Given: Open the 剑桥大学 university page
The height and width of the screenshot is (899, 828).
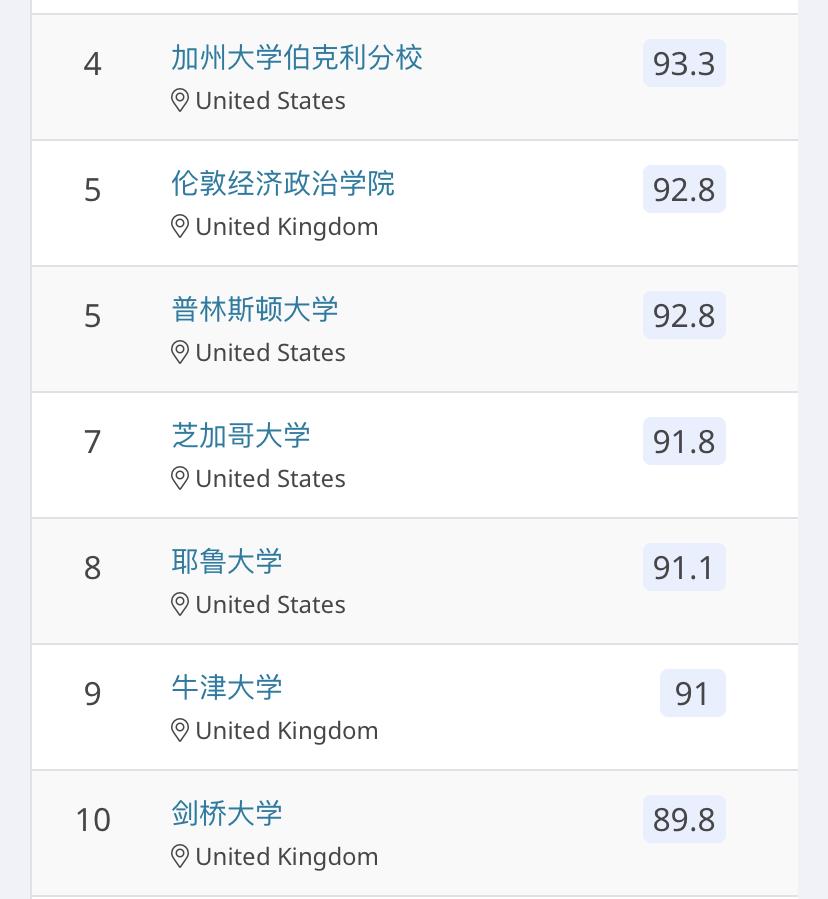Looking at the screenshot, I should pyautogui.click(x=227, y=814).
